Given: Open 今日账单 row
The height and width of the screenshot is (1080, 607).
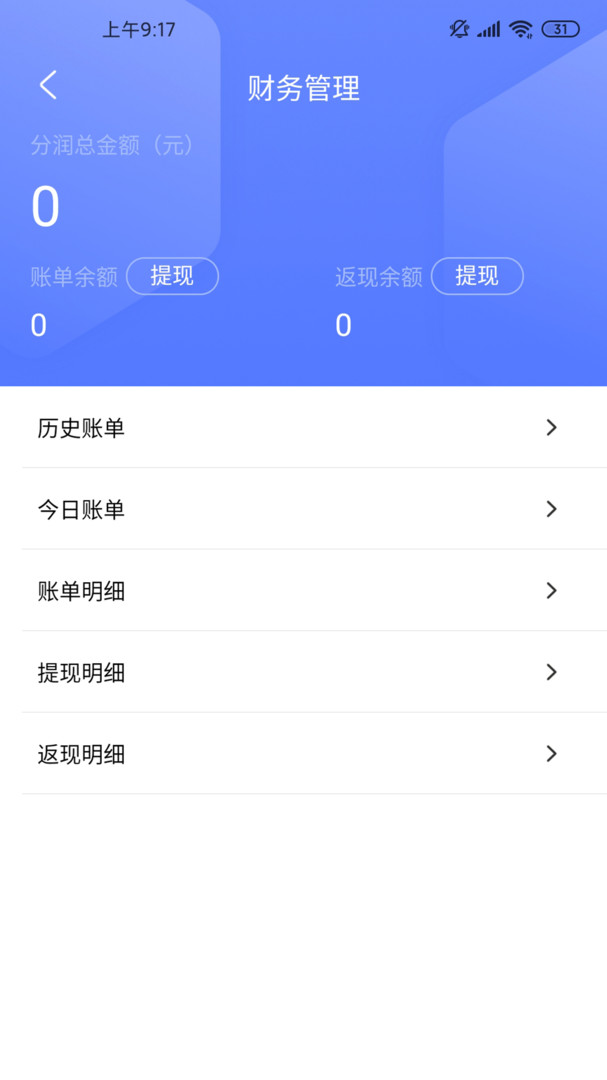Looking at the screenshot, I should pyautogui.click(x=303, y=509).
